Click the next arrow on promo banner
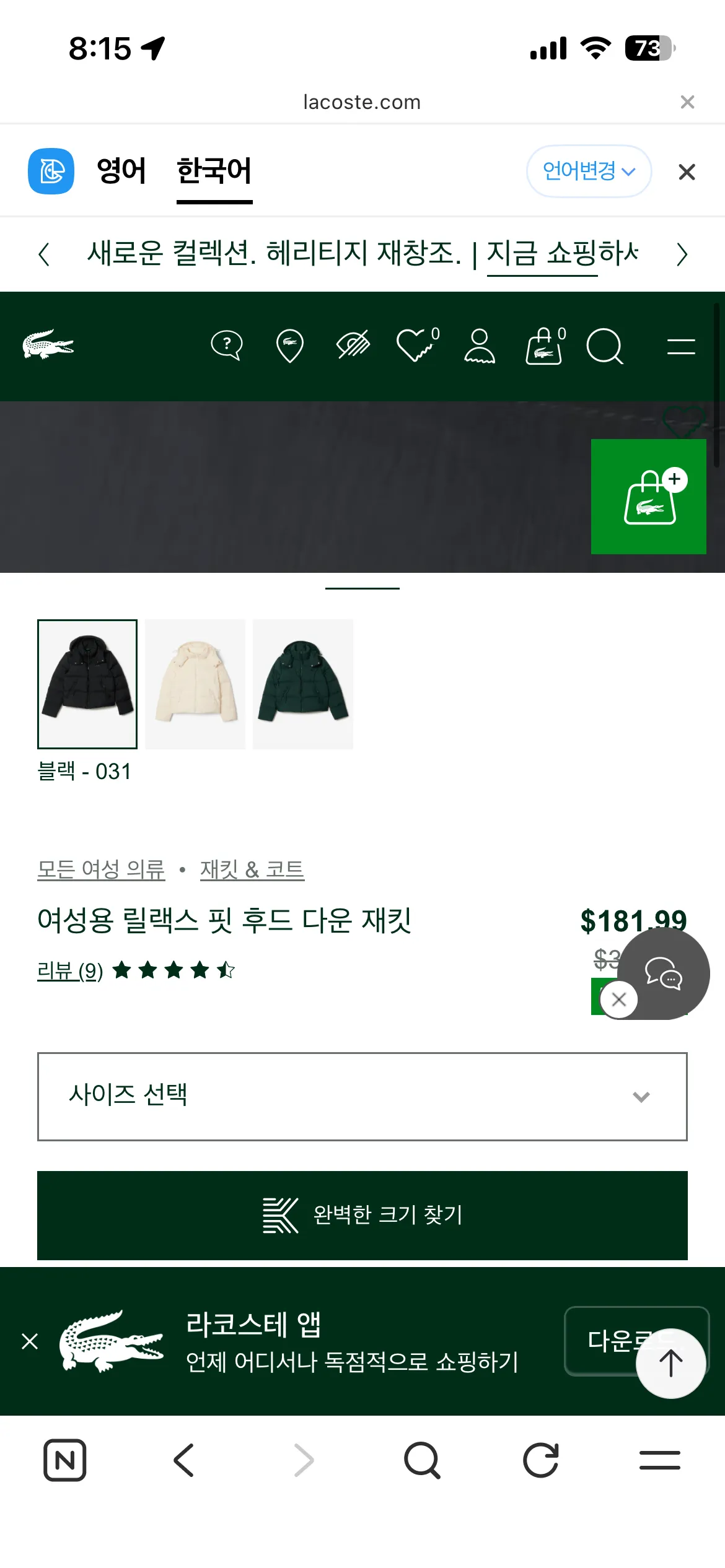The image size is (725, 1568). 681,254
